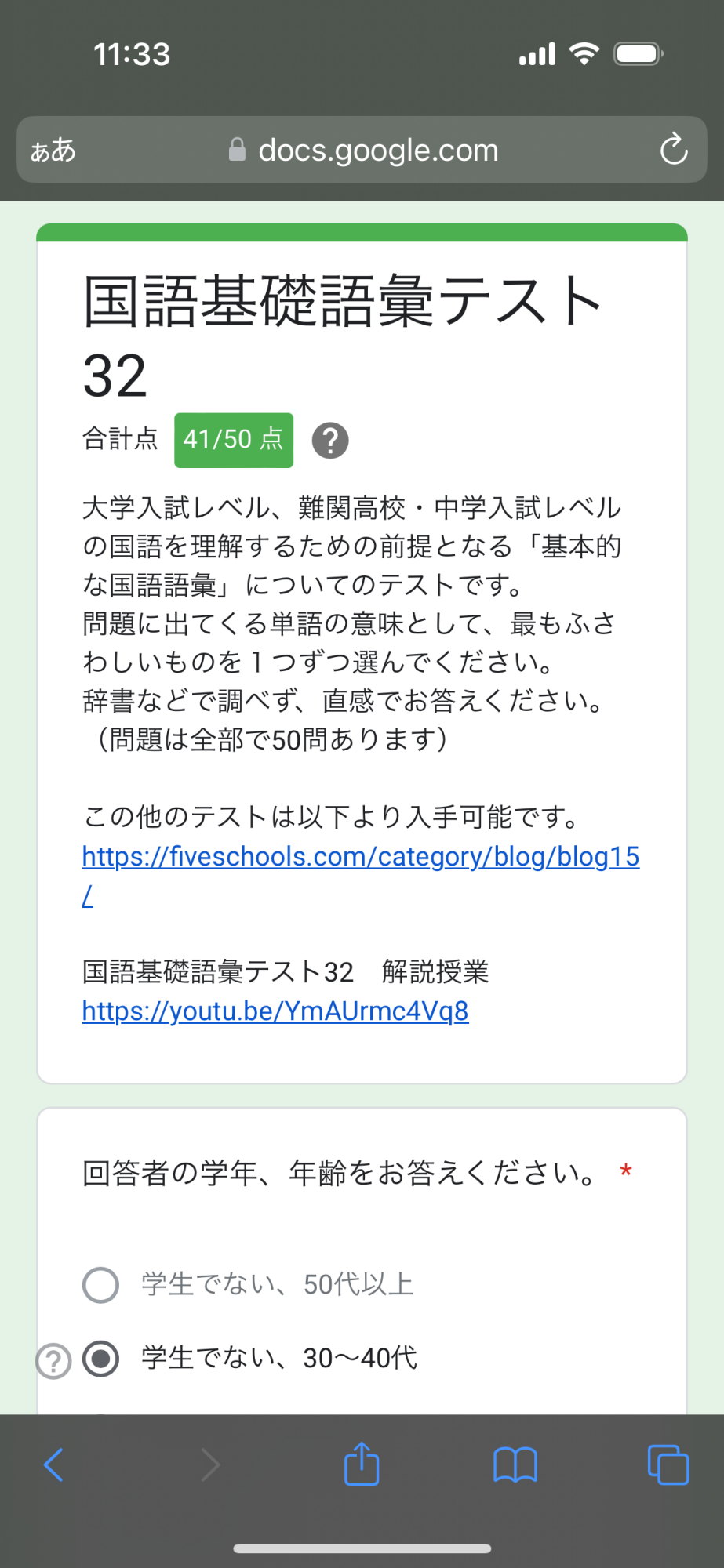The height and width of the screenshot is (1568, 724).
Task: Share this page
Action: coord(362,1463)
